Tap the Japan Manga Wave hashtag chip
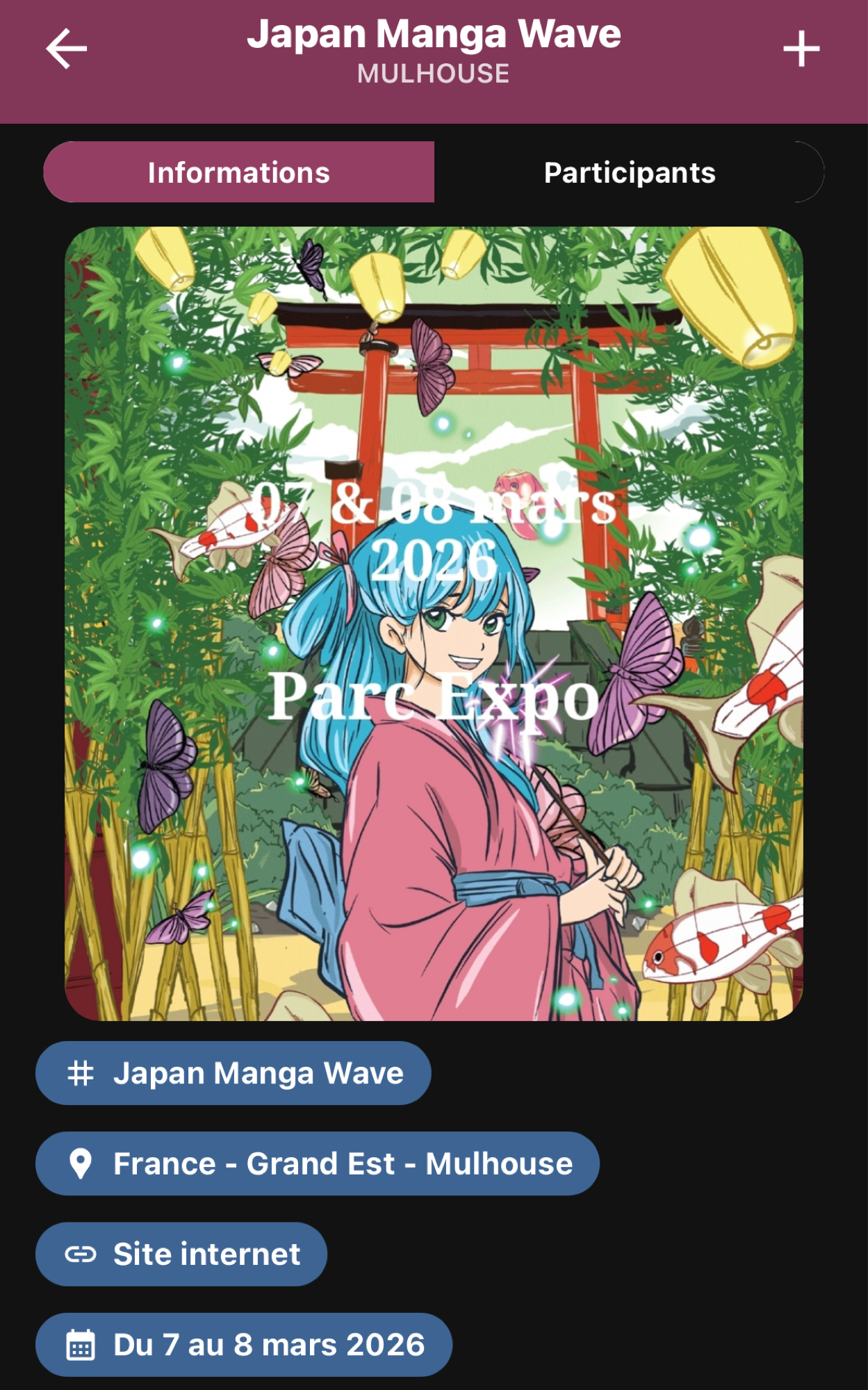The width and height of the screenshot is (868, 1390). pos(234,1073)
